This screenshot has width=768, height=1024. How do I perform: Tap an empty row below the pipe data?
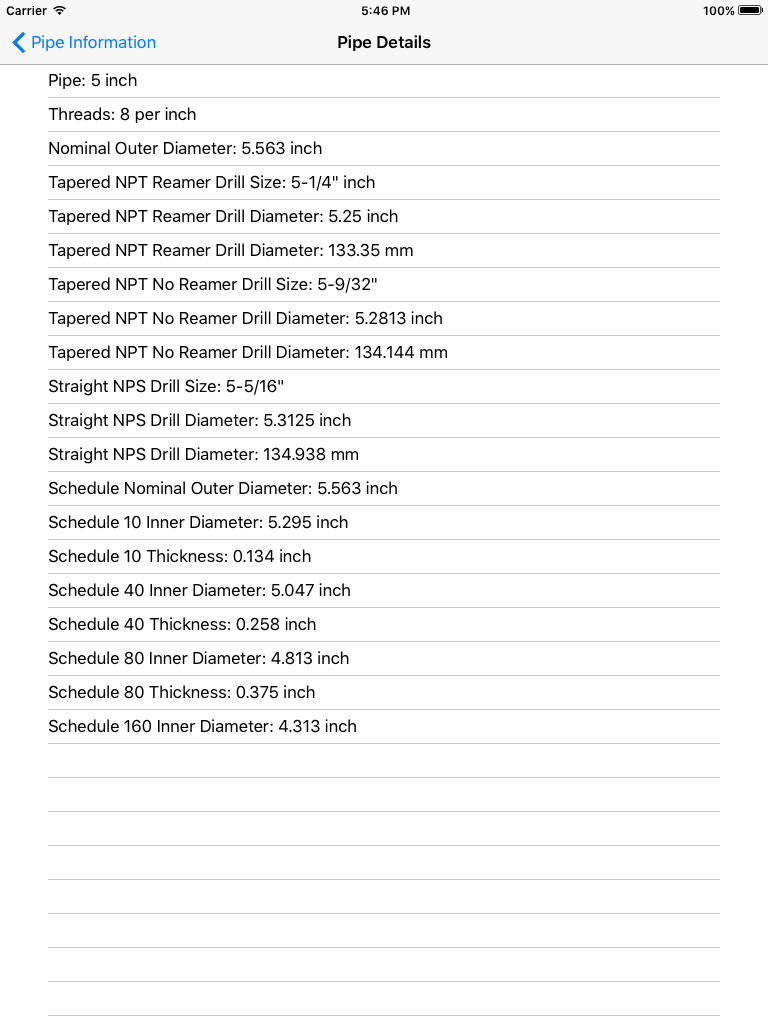384,760
